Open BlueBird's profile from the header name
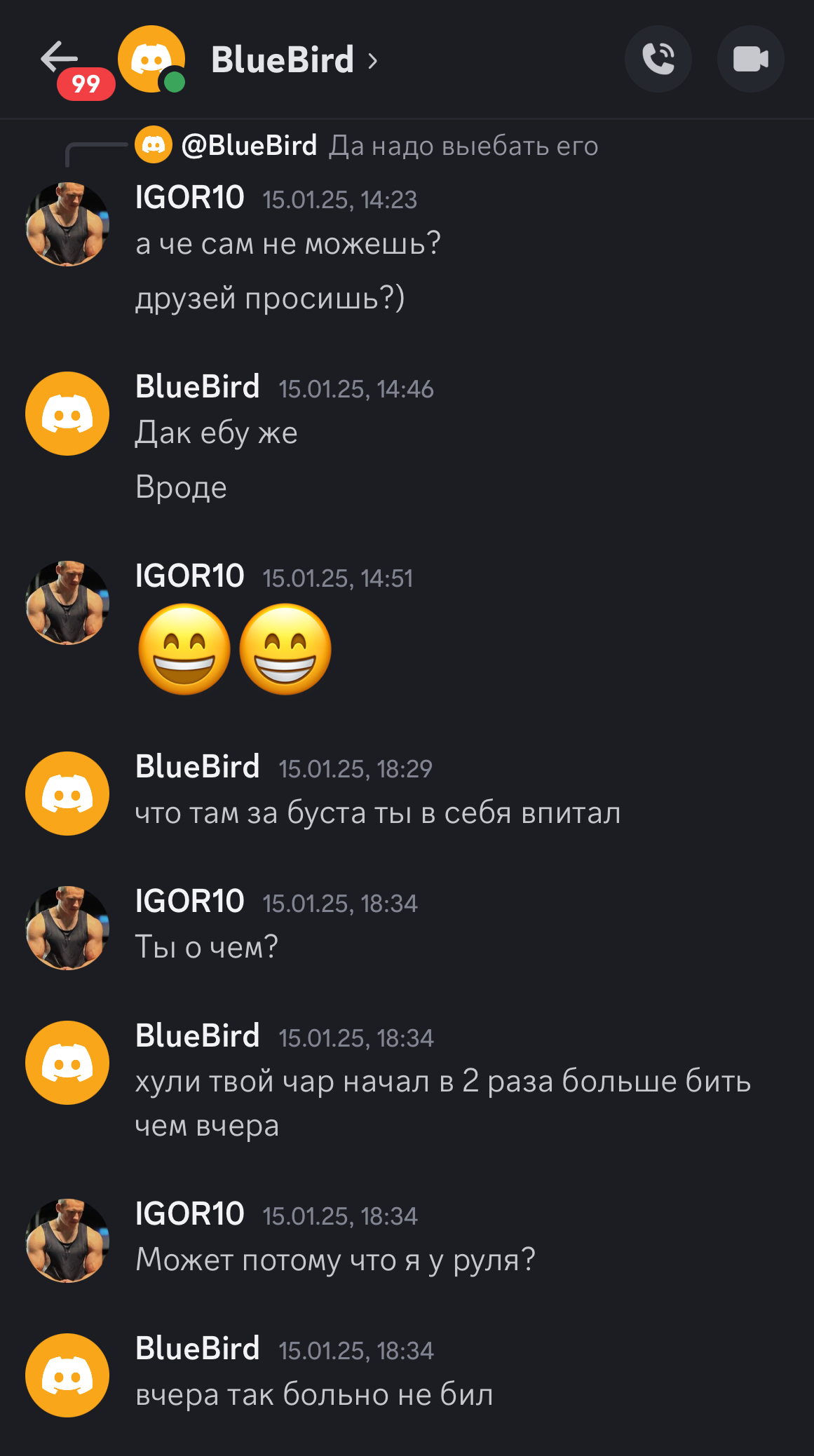Image resolution: width=814 pixels, height=1456 pixels. [283, 60]
